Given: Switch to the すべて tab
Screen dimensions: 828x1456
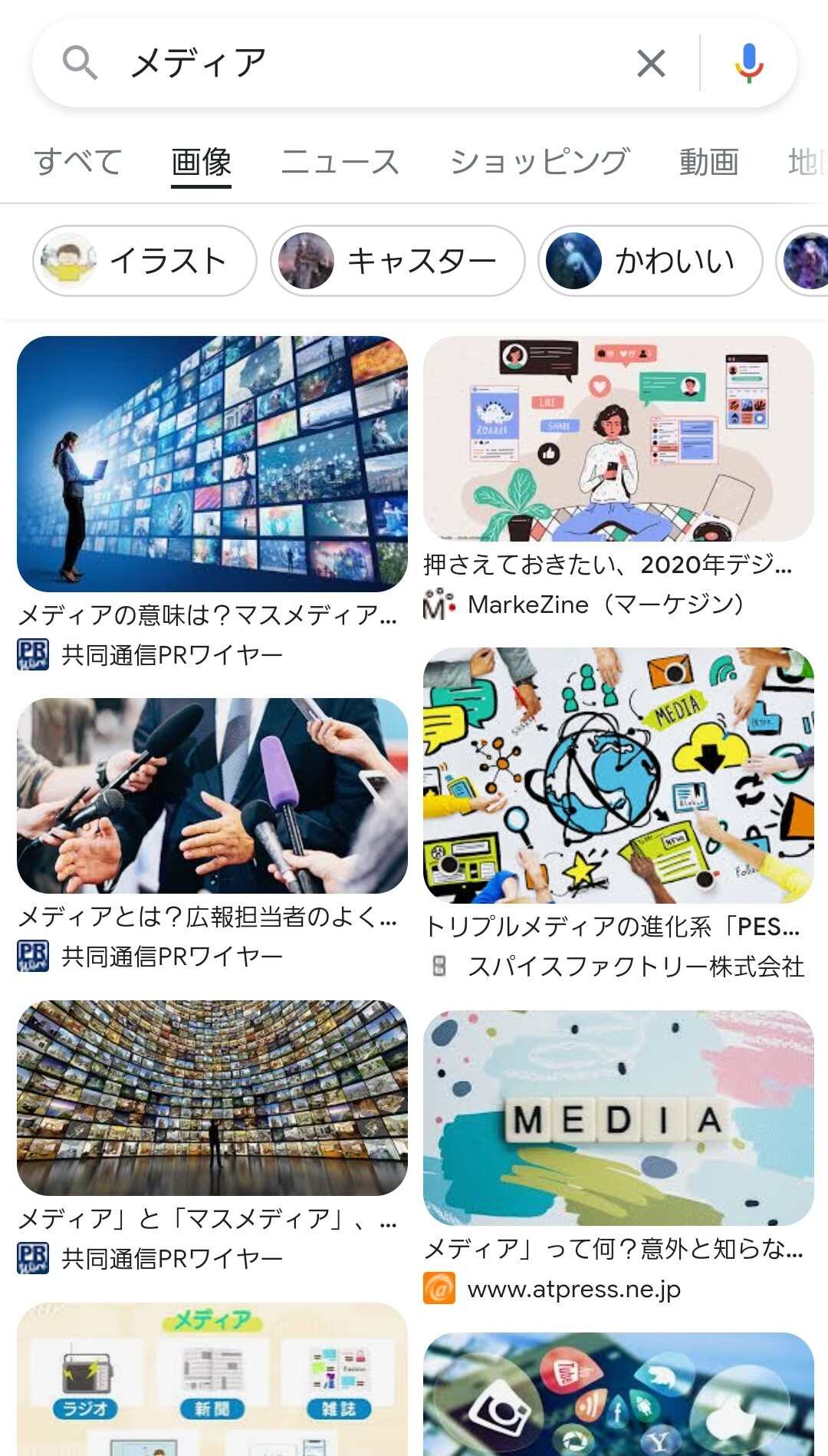Looking at the screenshot, I should click(78, 162).
